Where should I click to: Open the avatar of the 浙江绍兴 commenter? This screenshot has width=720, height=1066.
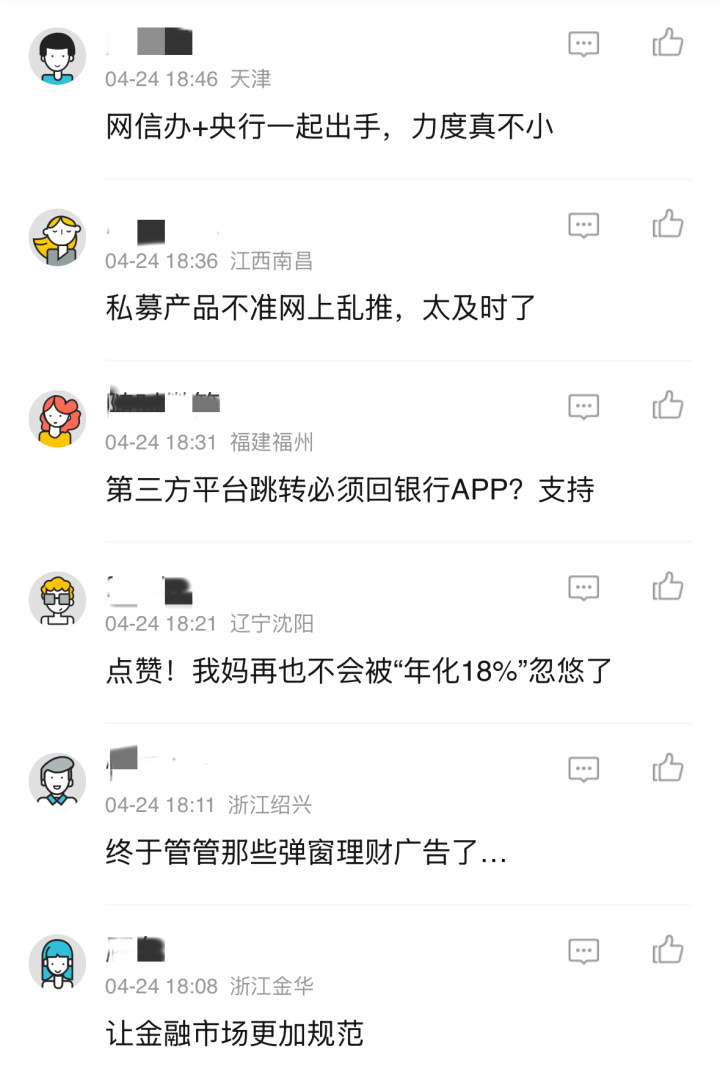click(57, 781)
